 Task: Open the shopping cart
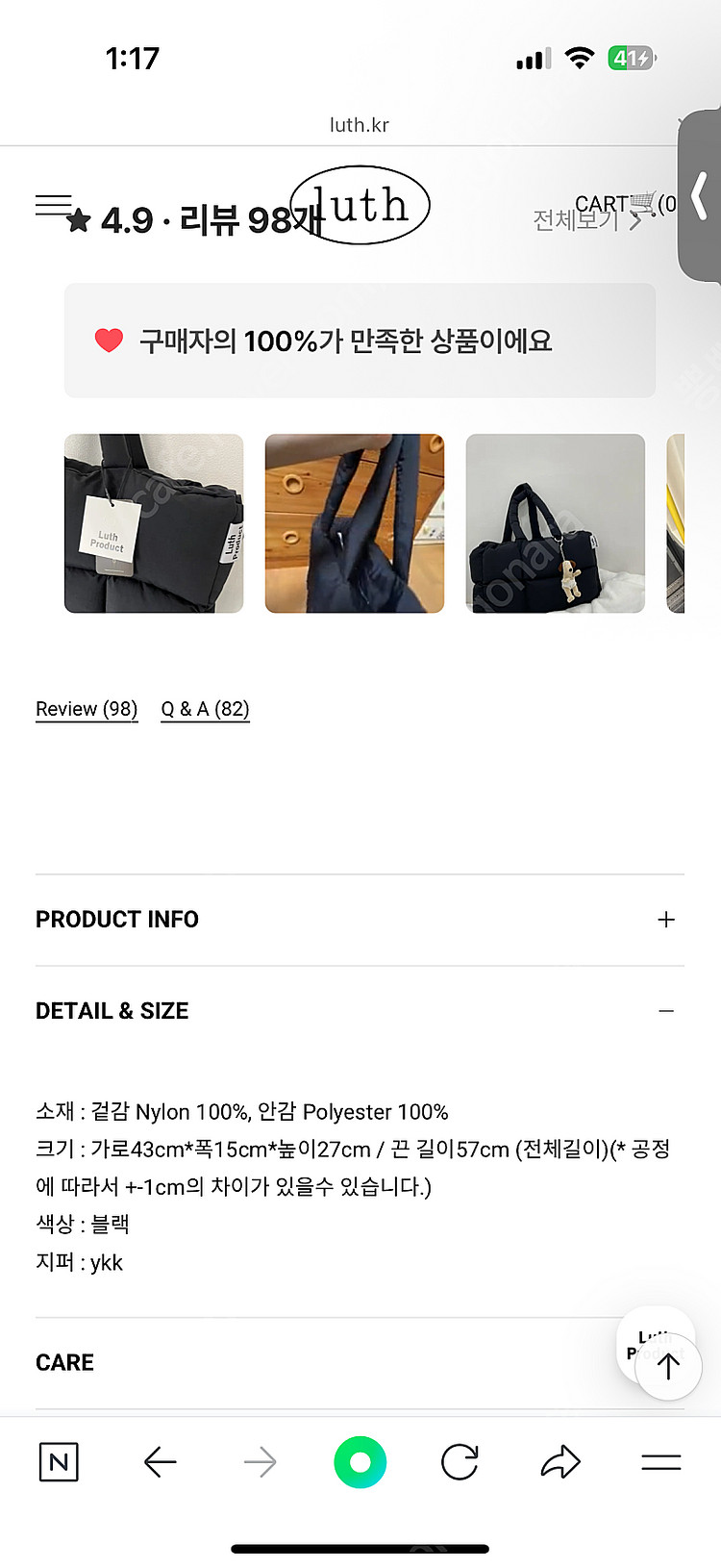click(x=625, y=204)
